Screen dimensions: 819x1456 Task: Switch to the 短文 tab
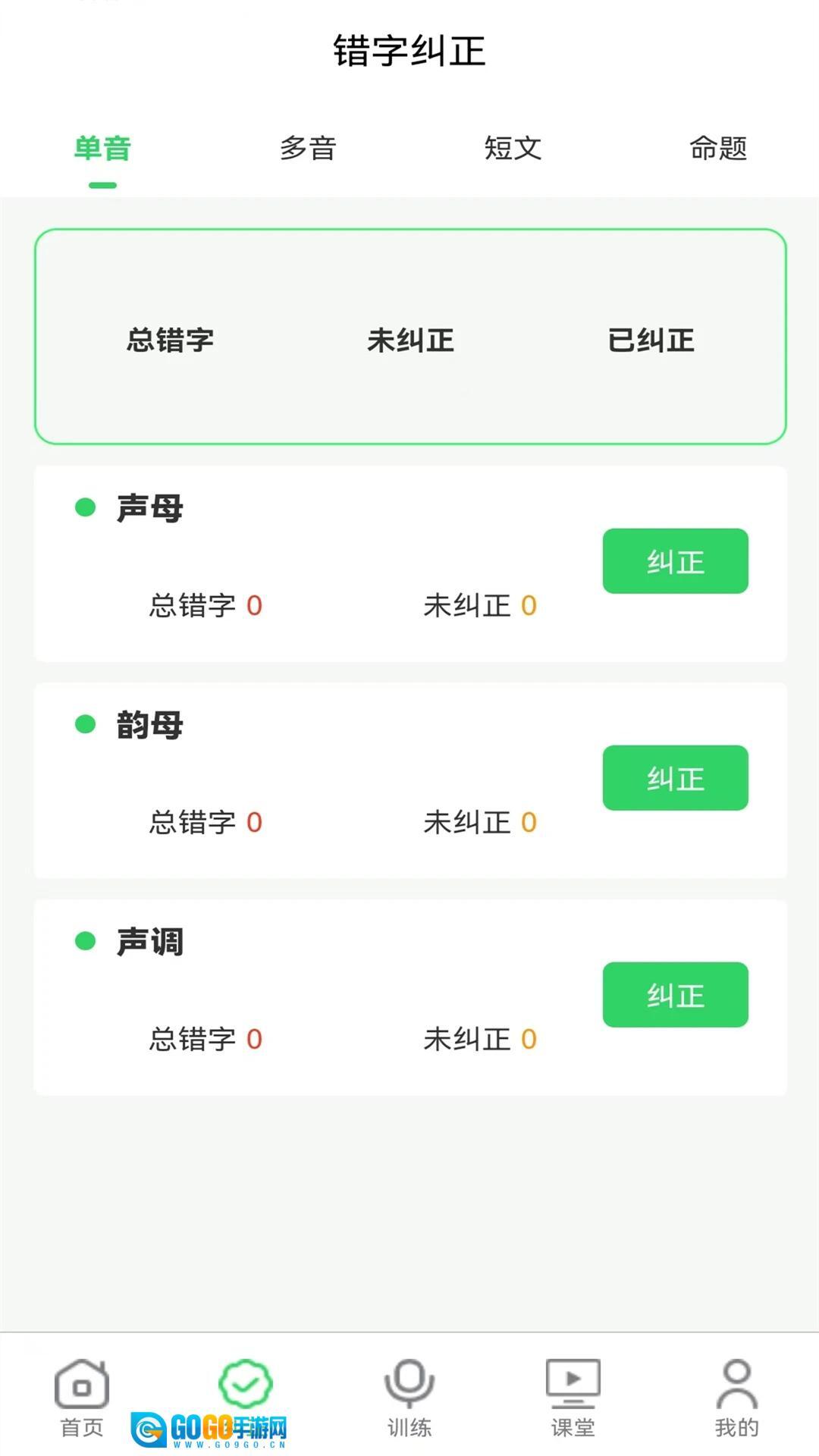tap(513, 149)
